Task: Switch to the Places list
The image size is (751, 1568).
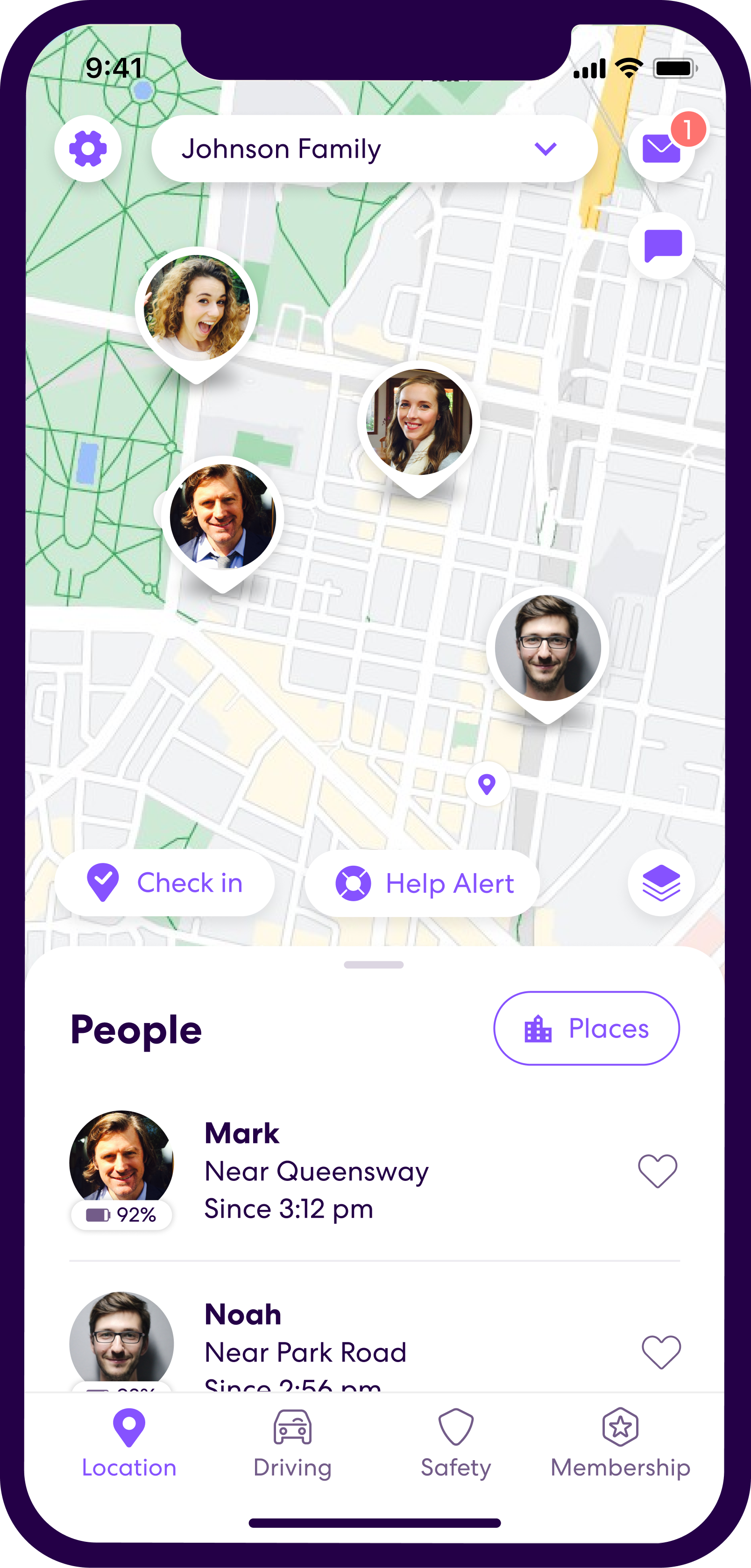Action: 586,1028
